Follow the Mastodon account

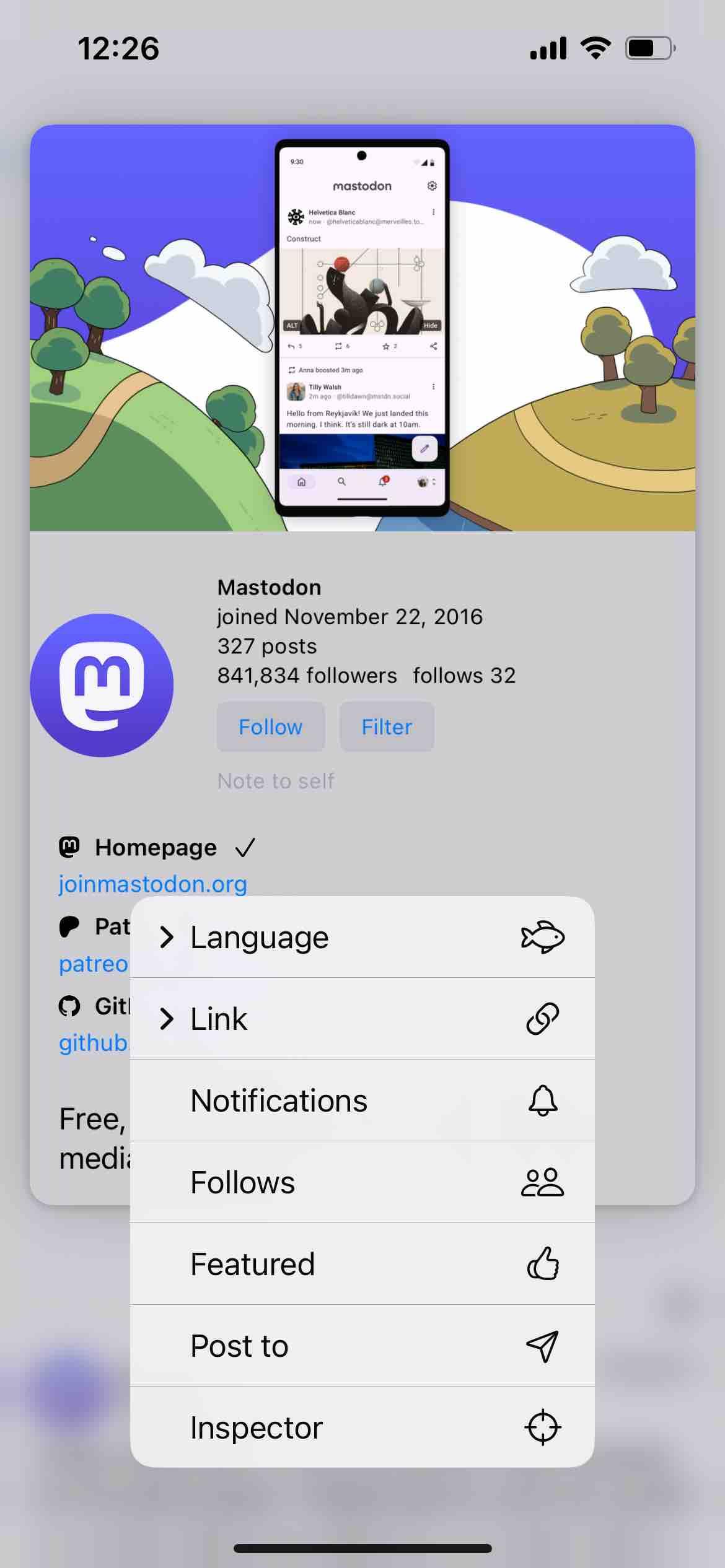click(x=270, y=726)
